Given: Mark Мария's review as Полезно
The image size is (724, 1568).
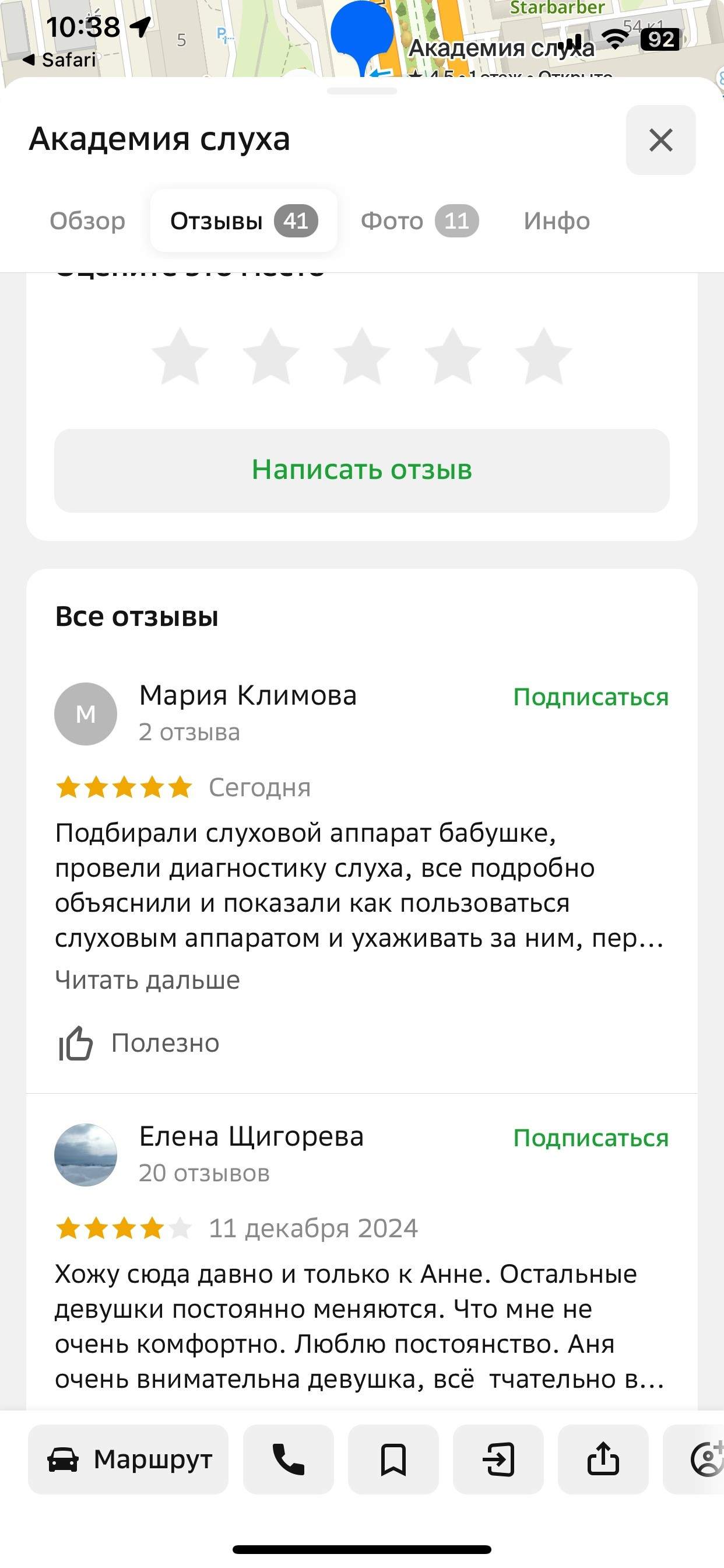Looking at the screenshot, I should [139, 1042].
